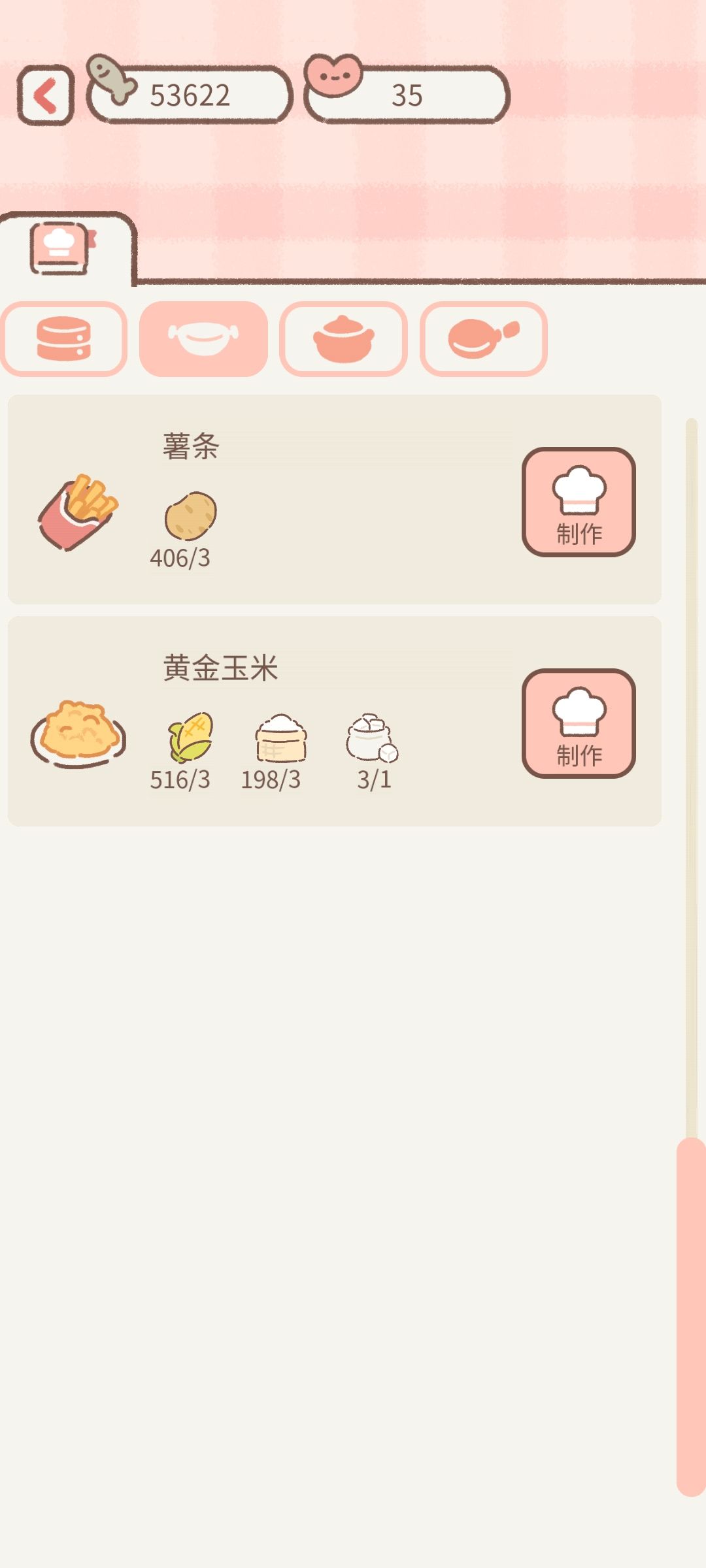Viewport: 706px width, 1568px height.
Task: Select the frying pan category icon
Action: pos(485,337)
